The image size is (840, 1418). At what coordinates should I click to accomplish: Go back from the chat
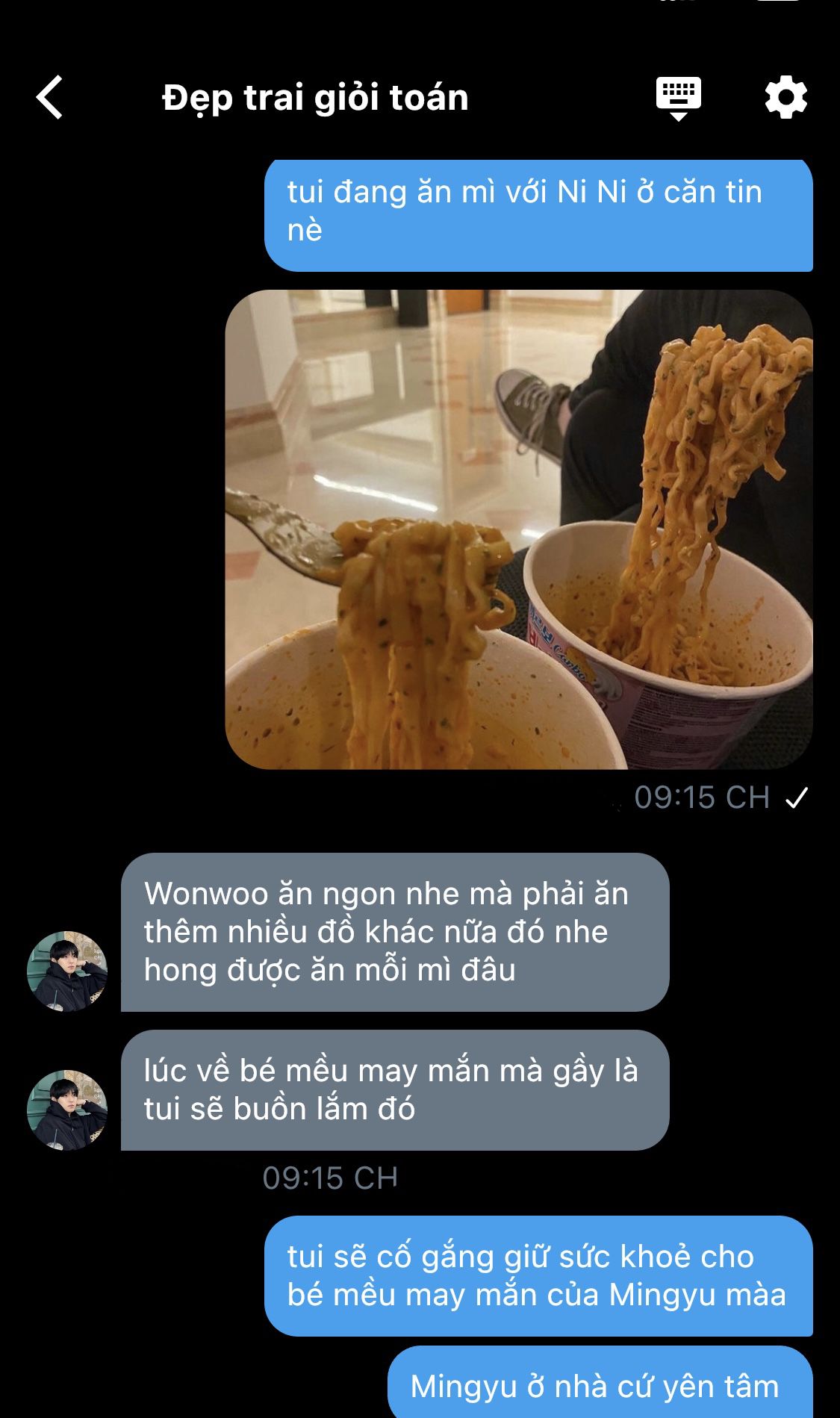click(50, 98)
